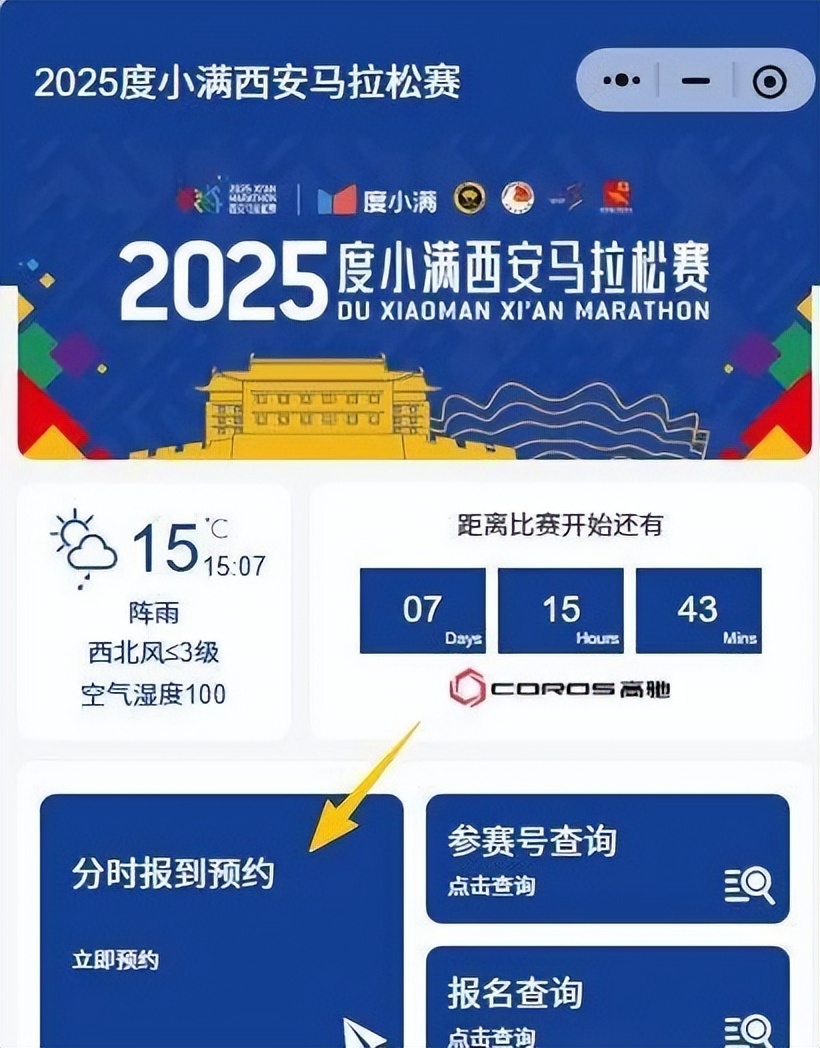Viewport: 820px width, 1048px height.
Task: Click the COROS高驰 sponsor logo
Action: [x=563, y=686]
